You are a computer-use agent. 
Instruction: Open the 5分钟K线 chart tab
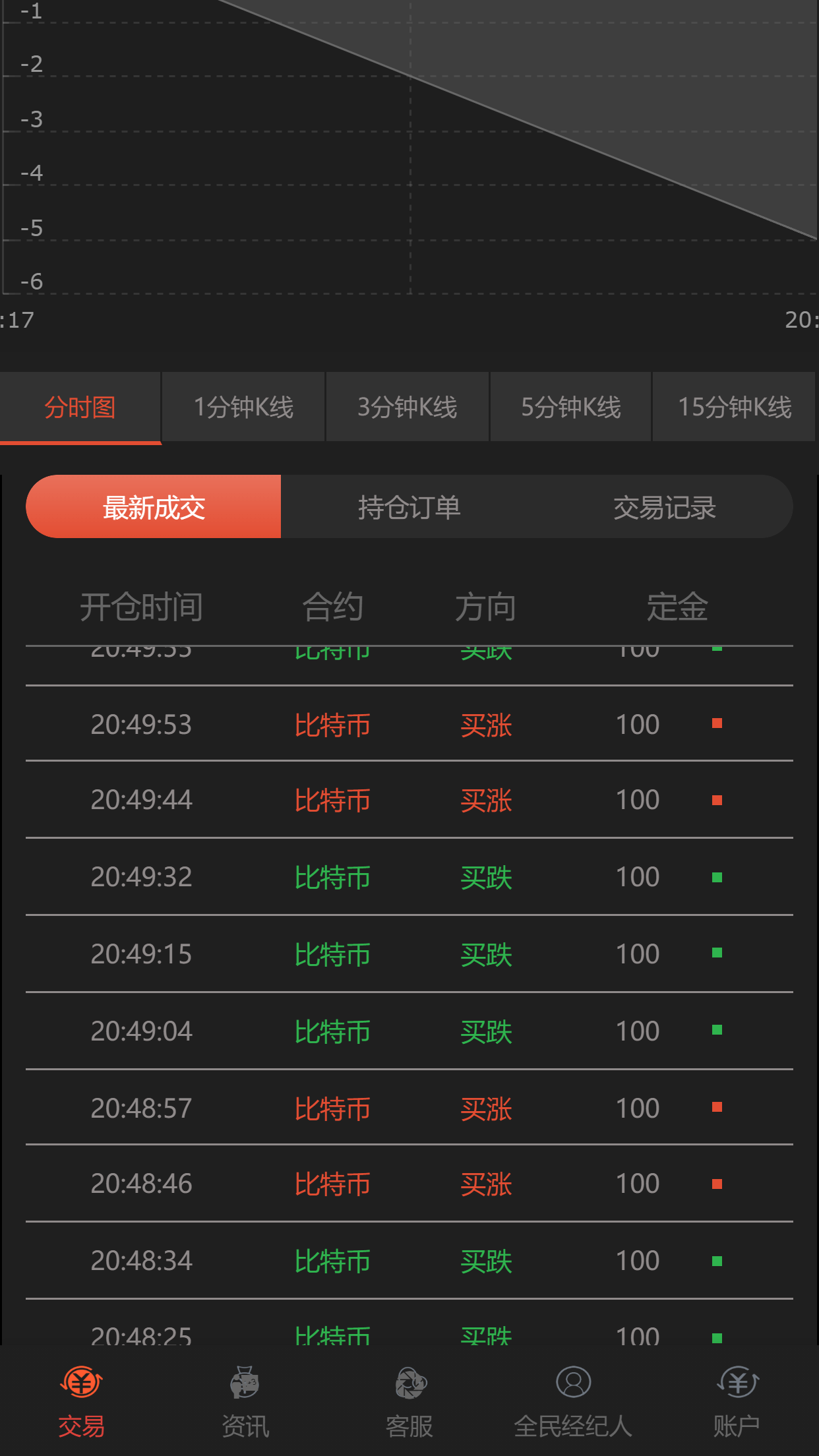(x=571, y=408)
